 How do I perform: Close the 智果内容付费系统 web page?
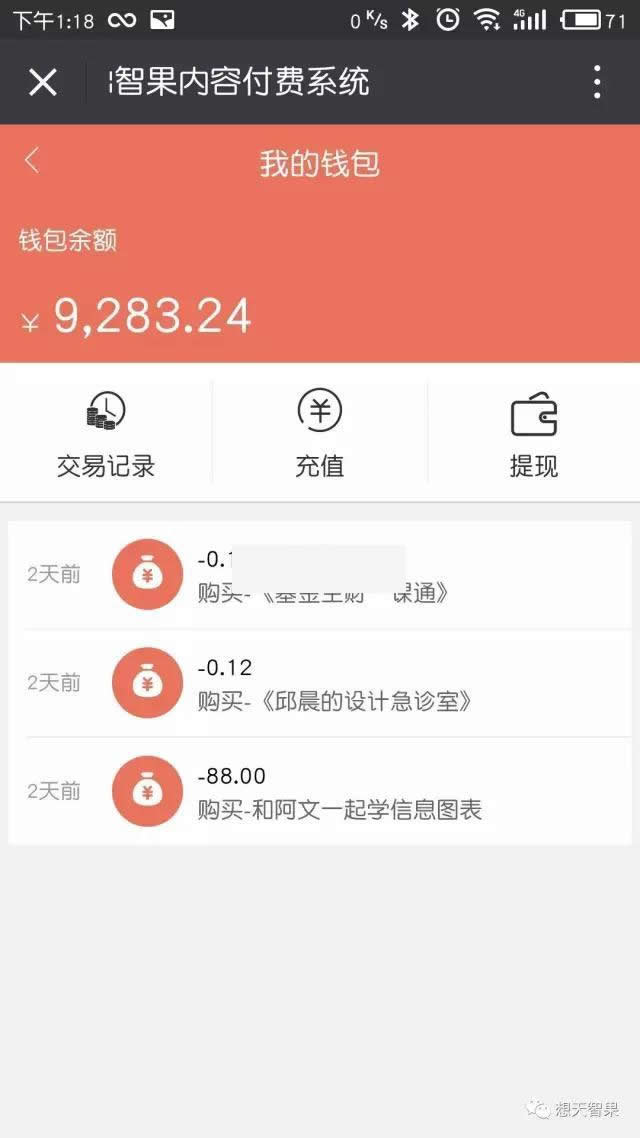pos(43,82)
